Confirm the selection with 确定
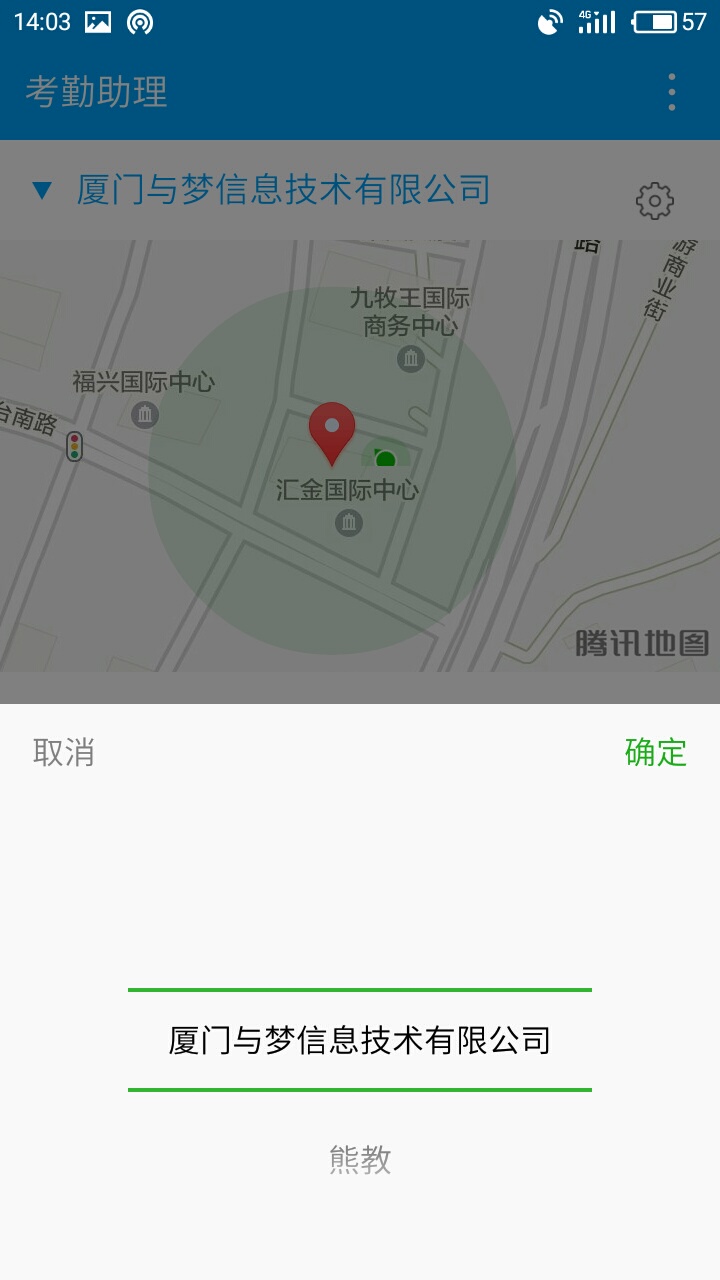This screenshot has width=720, height=1280. (656, 752)
